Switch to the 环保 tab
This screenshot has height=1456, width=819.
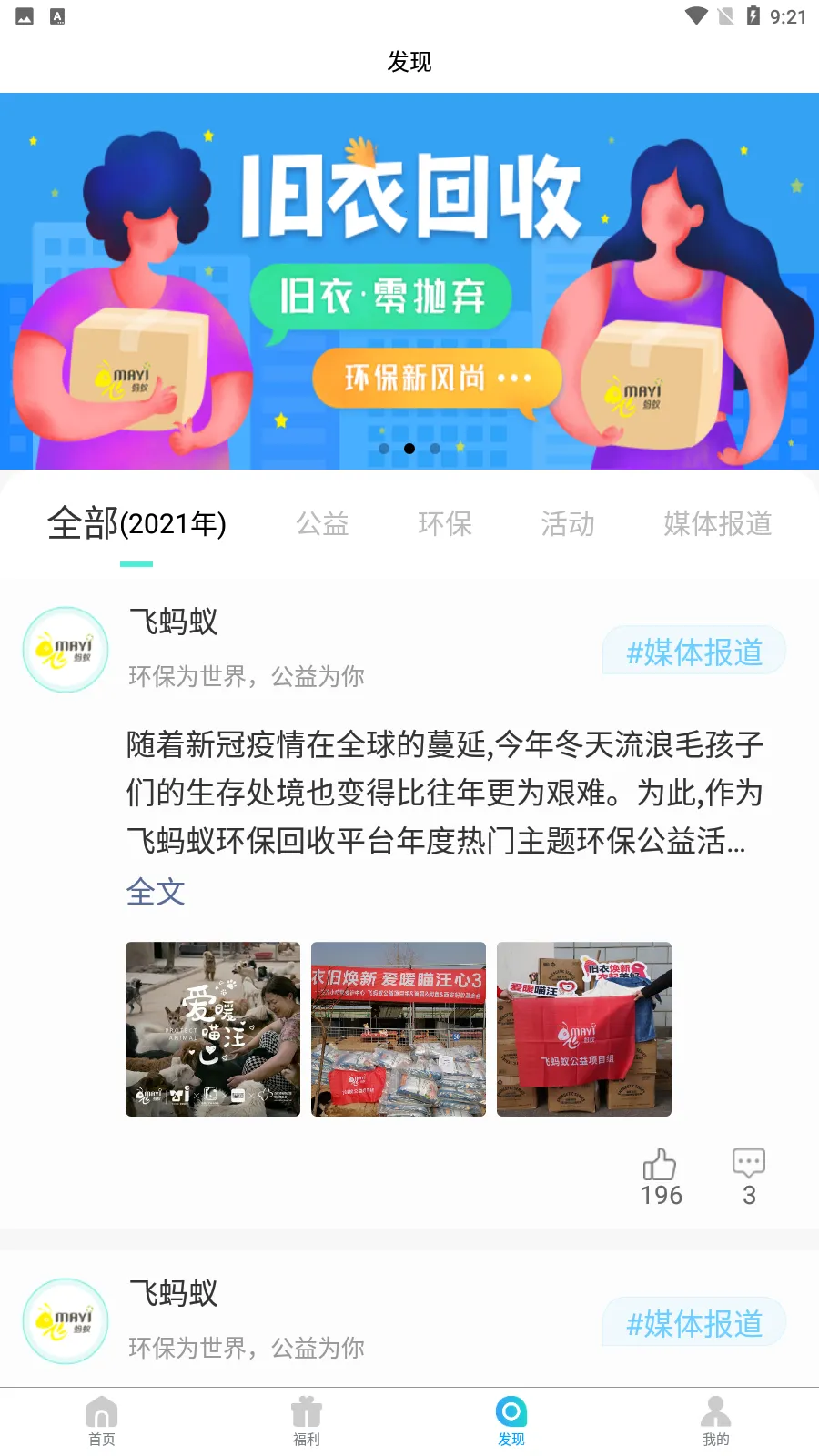[445, 524]
